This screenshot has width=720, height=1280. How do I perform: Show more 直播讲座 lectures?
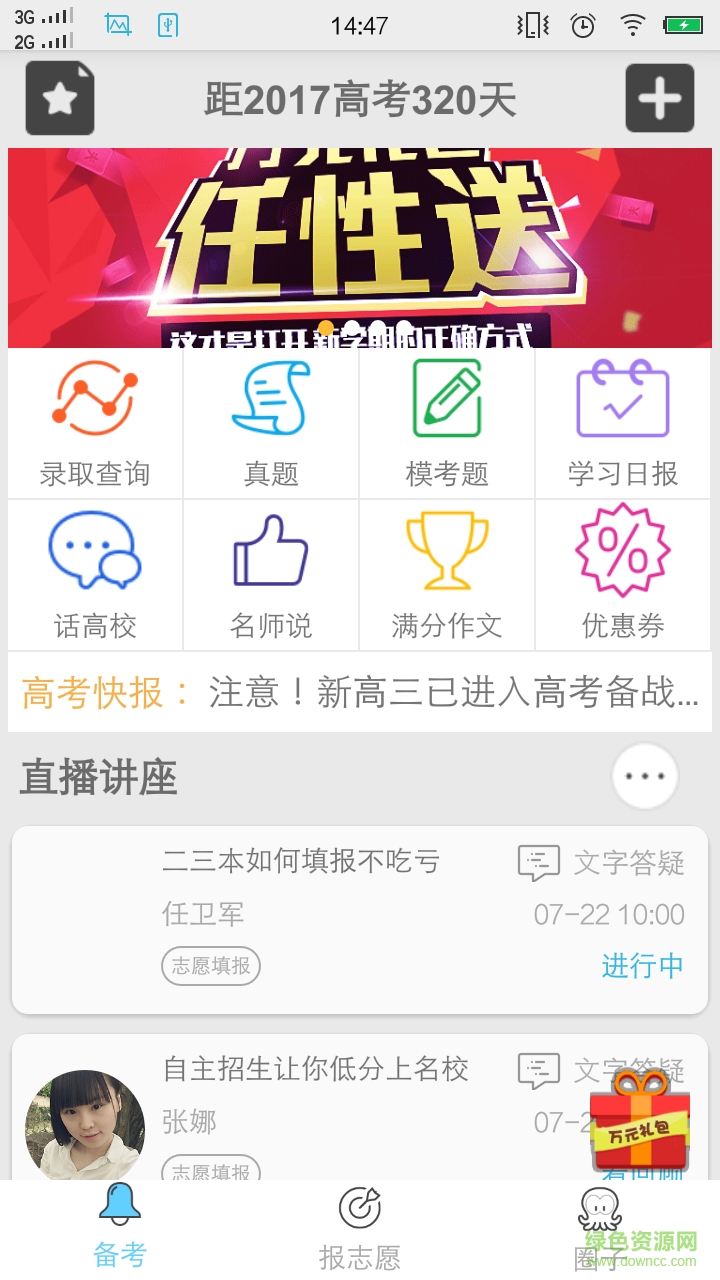(645, 776)
